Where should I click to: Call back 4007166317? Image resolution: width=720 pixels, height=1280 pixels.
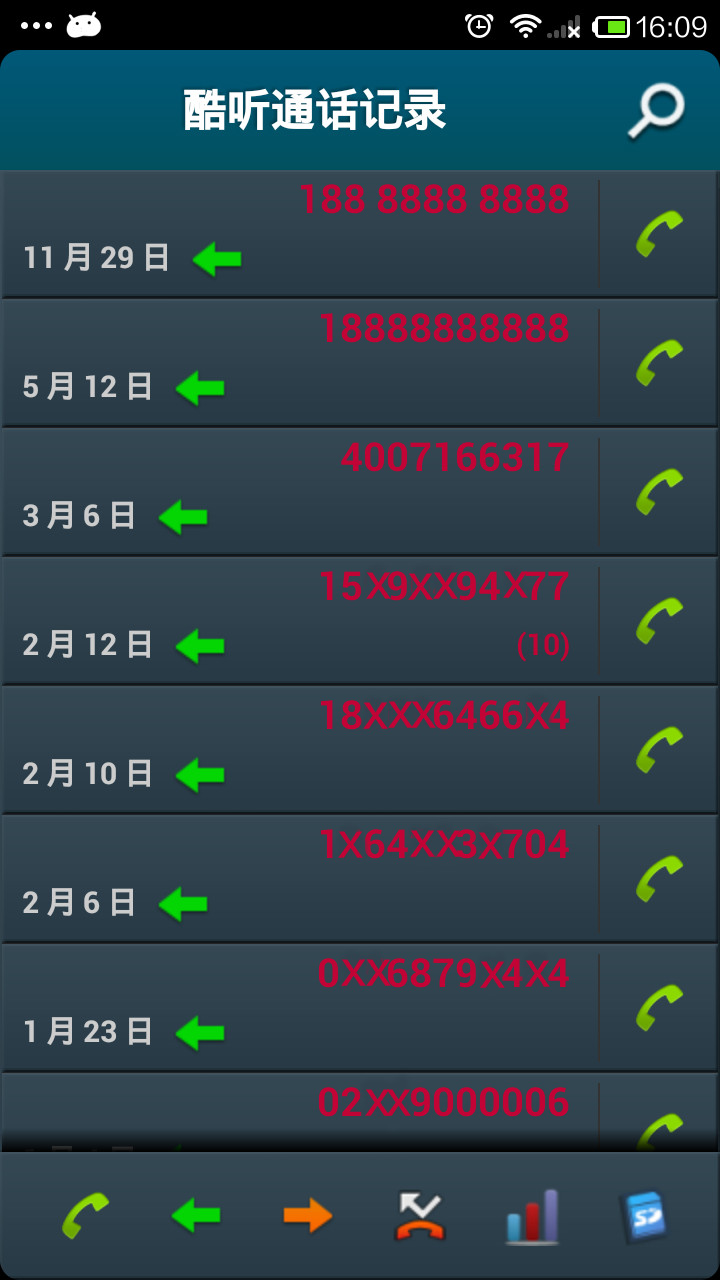click(x=659, y=492)
